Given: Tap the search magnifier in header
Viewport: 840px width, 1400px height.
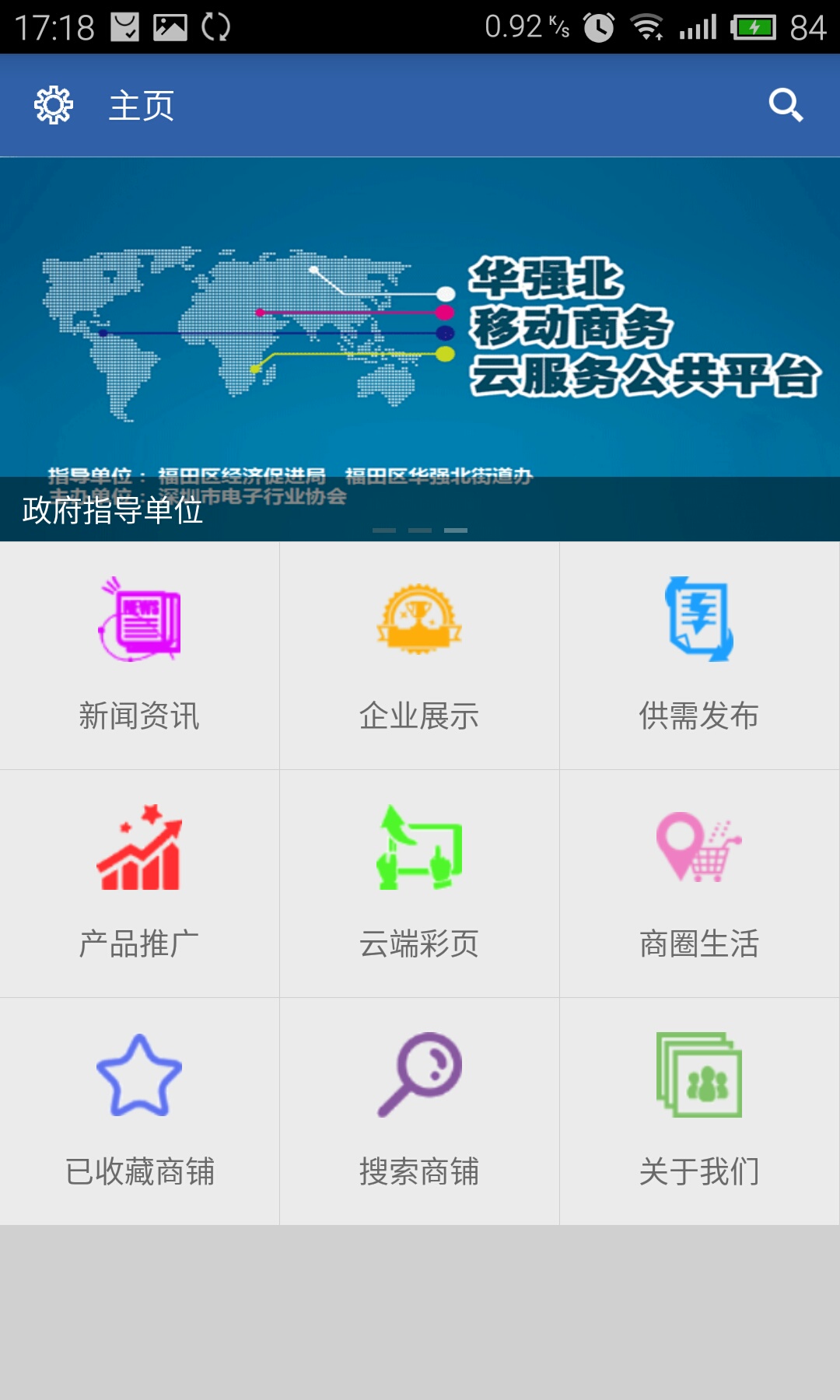Looking at the screenshot, I should coord(786,105).
